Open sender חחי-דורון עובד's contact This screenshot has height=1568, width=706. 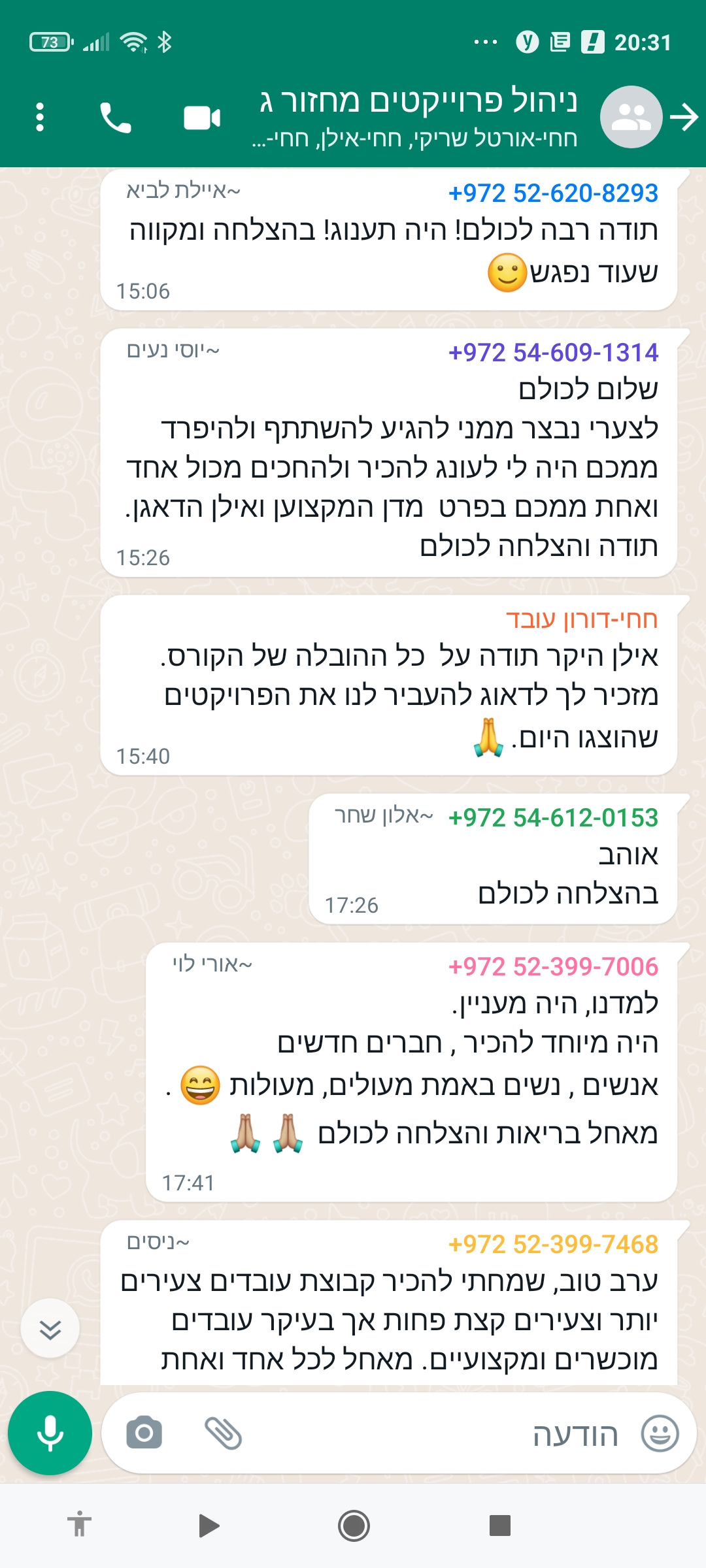(582, 619)
